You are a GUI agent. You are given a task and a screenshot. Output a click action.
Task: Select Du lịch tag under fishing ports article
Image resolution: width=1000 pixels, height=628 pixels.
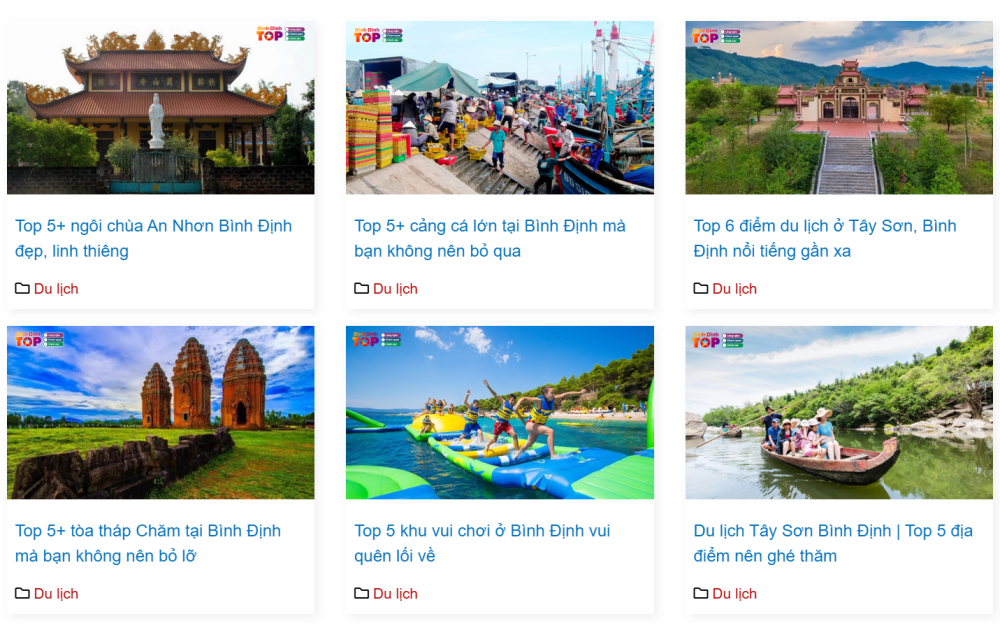point(395,289)
